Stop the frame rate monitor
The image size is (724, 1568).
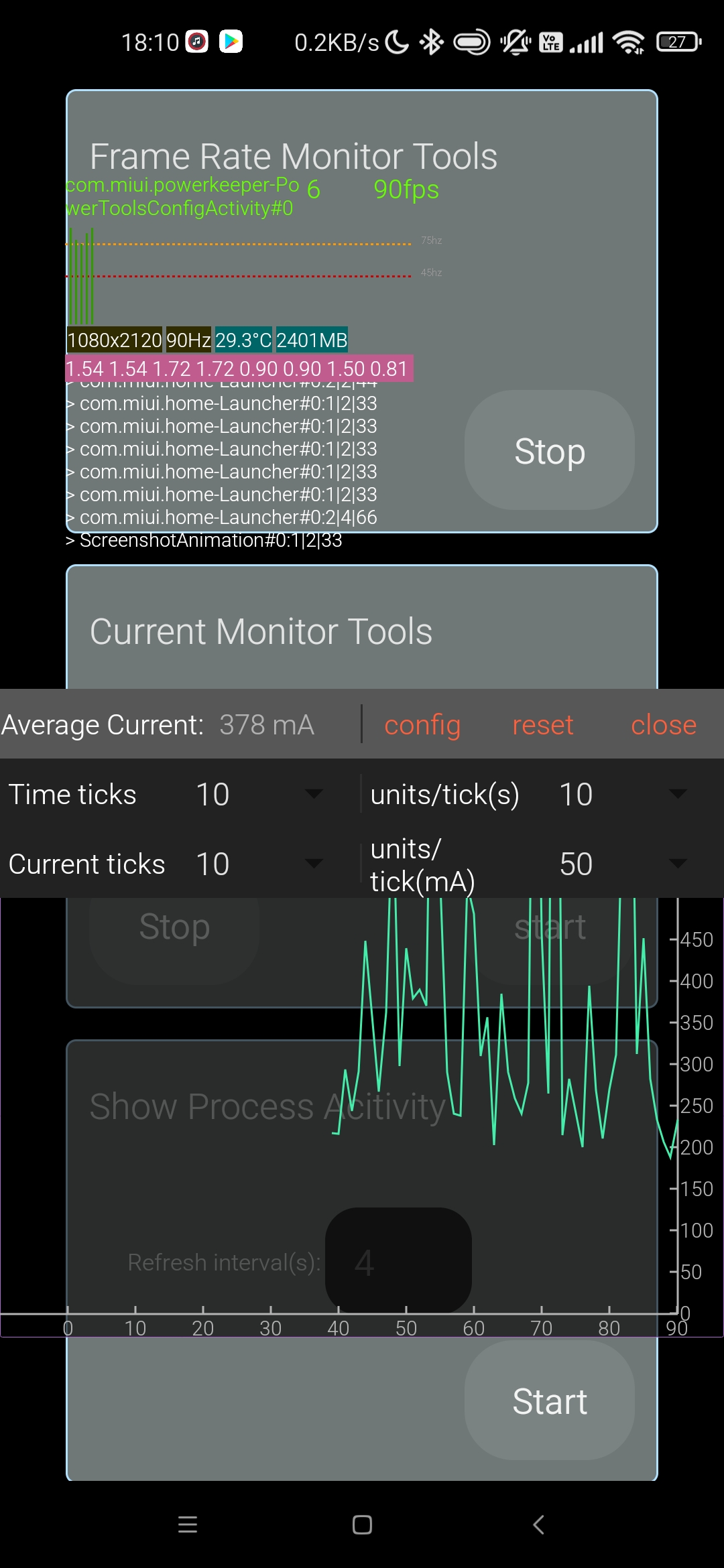549,450
